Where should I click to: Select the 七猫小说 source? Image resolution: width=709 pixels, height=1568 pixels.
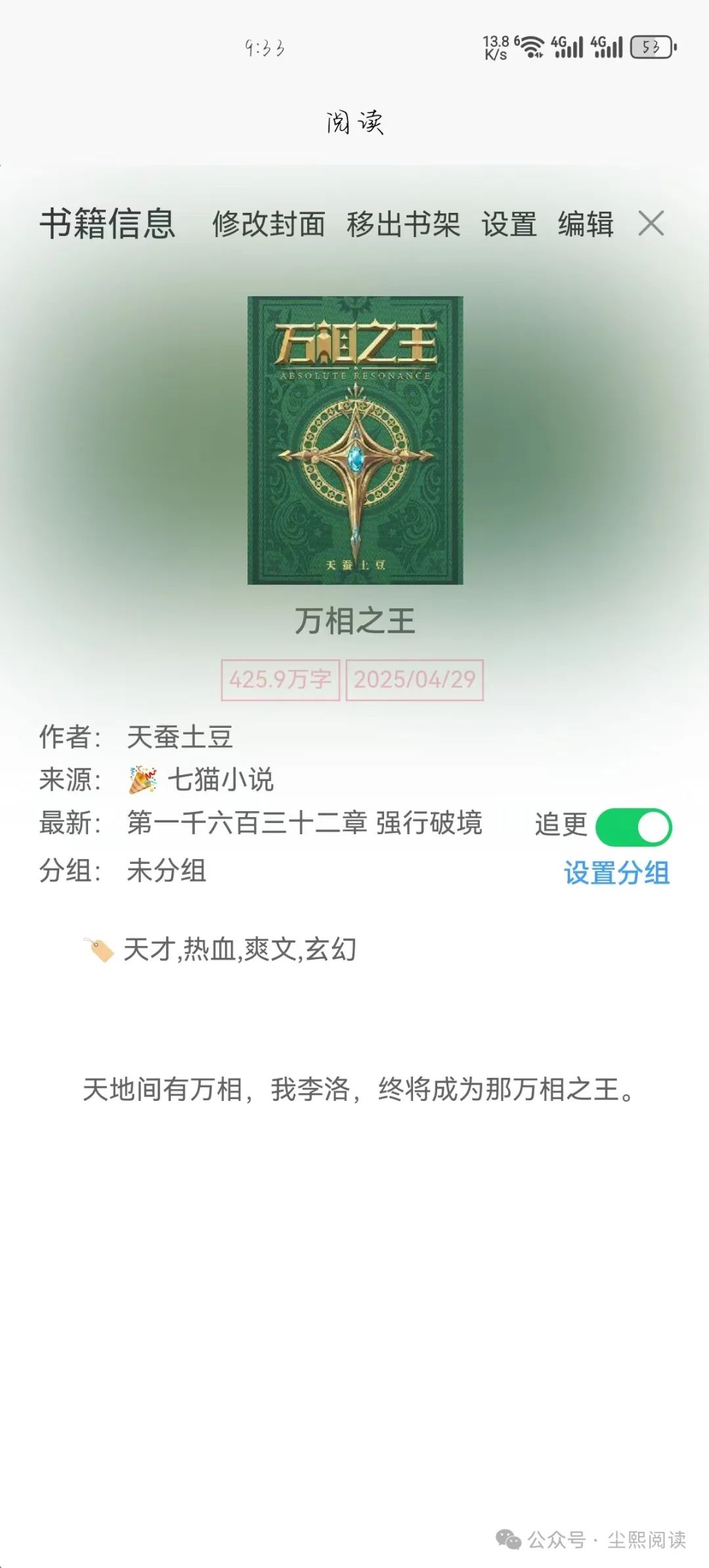tap(219, 780)
